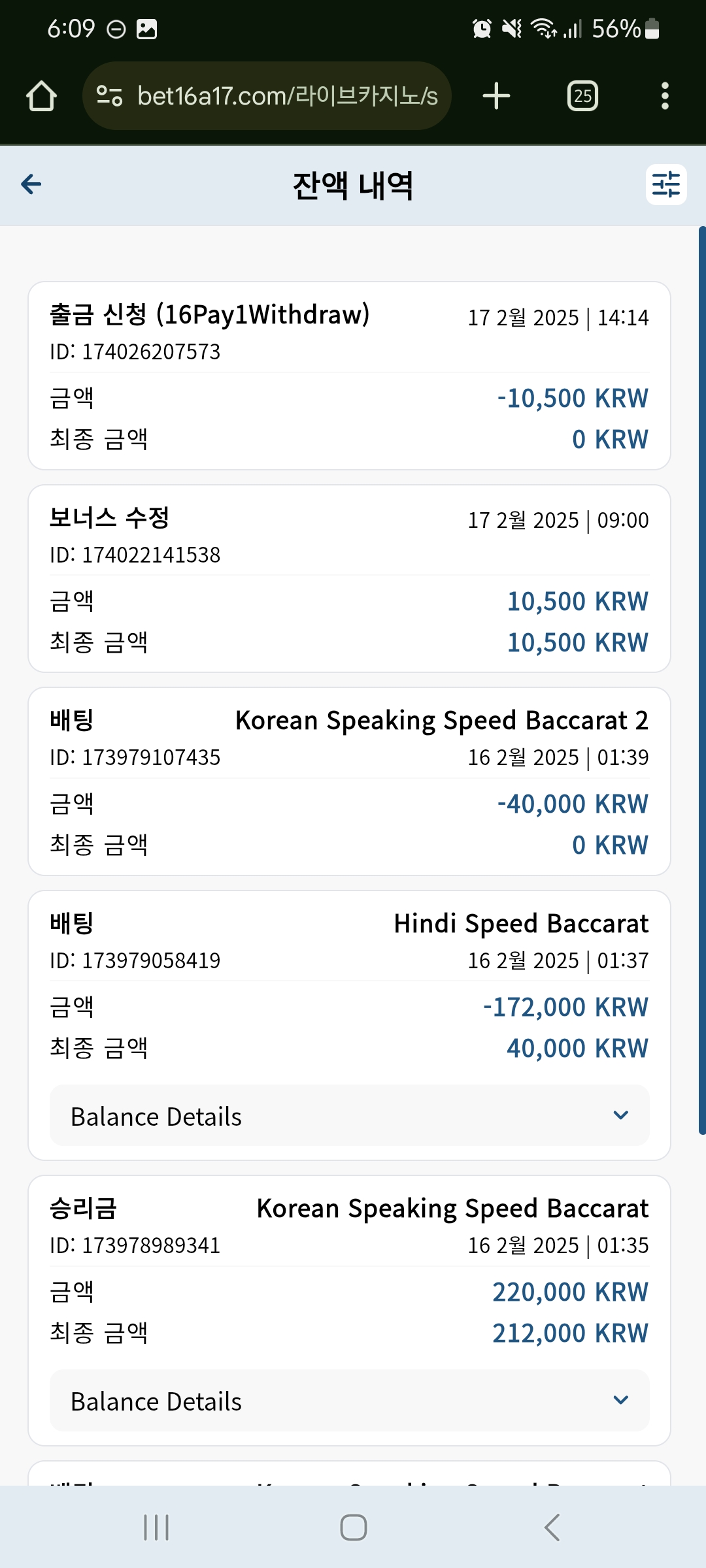Go back from the 잔액 내역 page

31,184
